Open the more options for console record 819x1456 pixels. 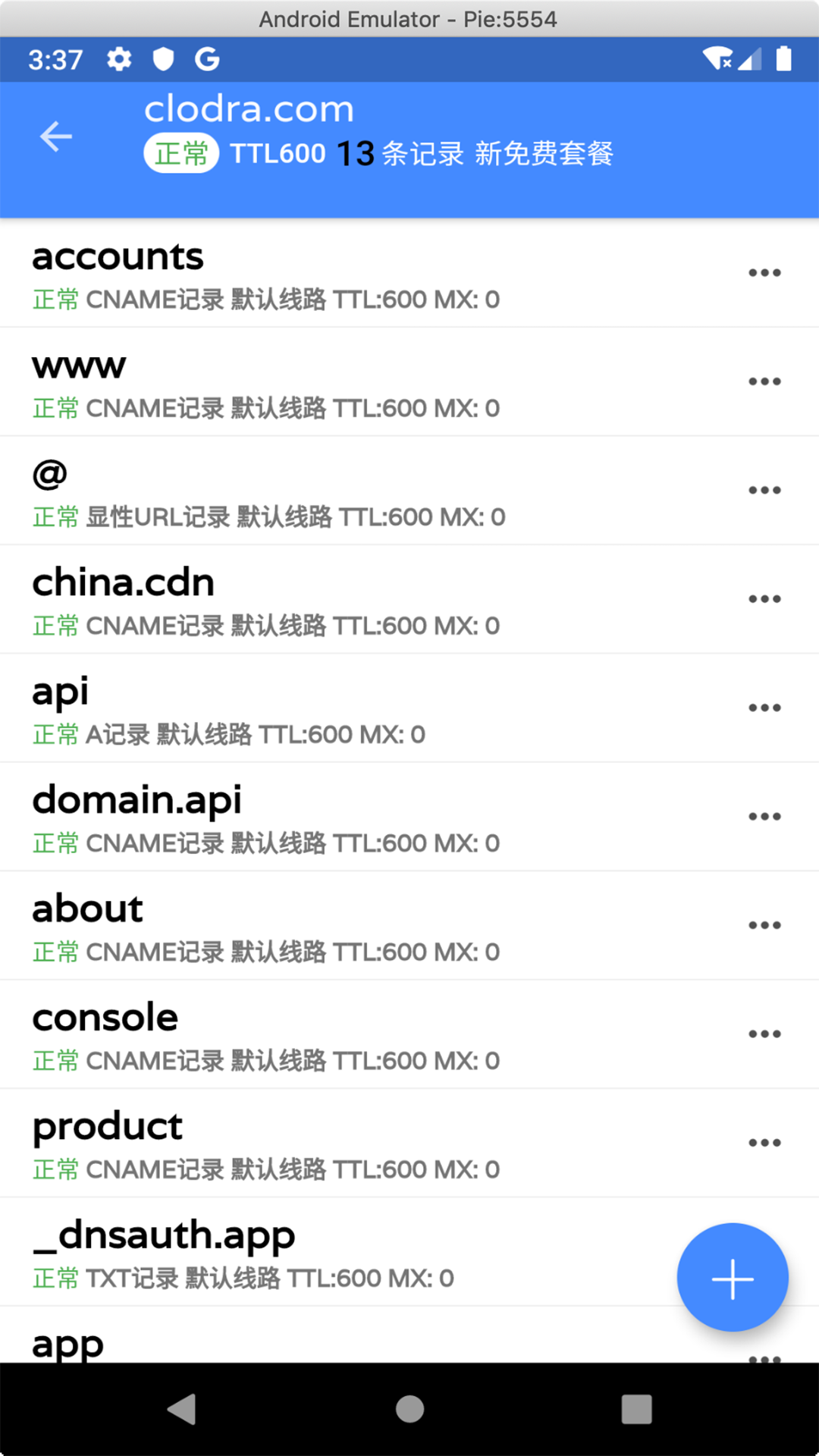(764, 1034)
